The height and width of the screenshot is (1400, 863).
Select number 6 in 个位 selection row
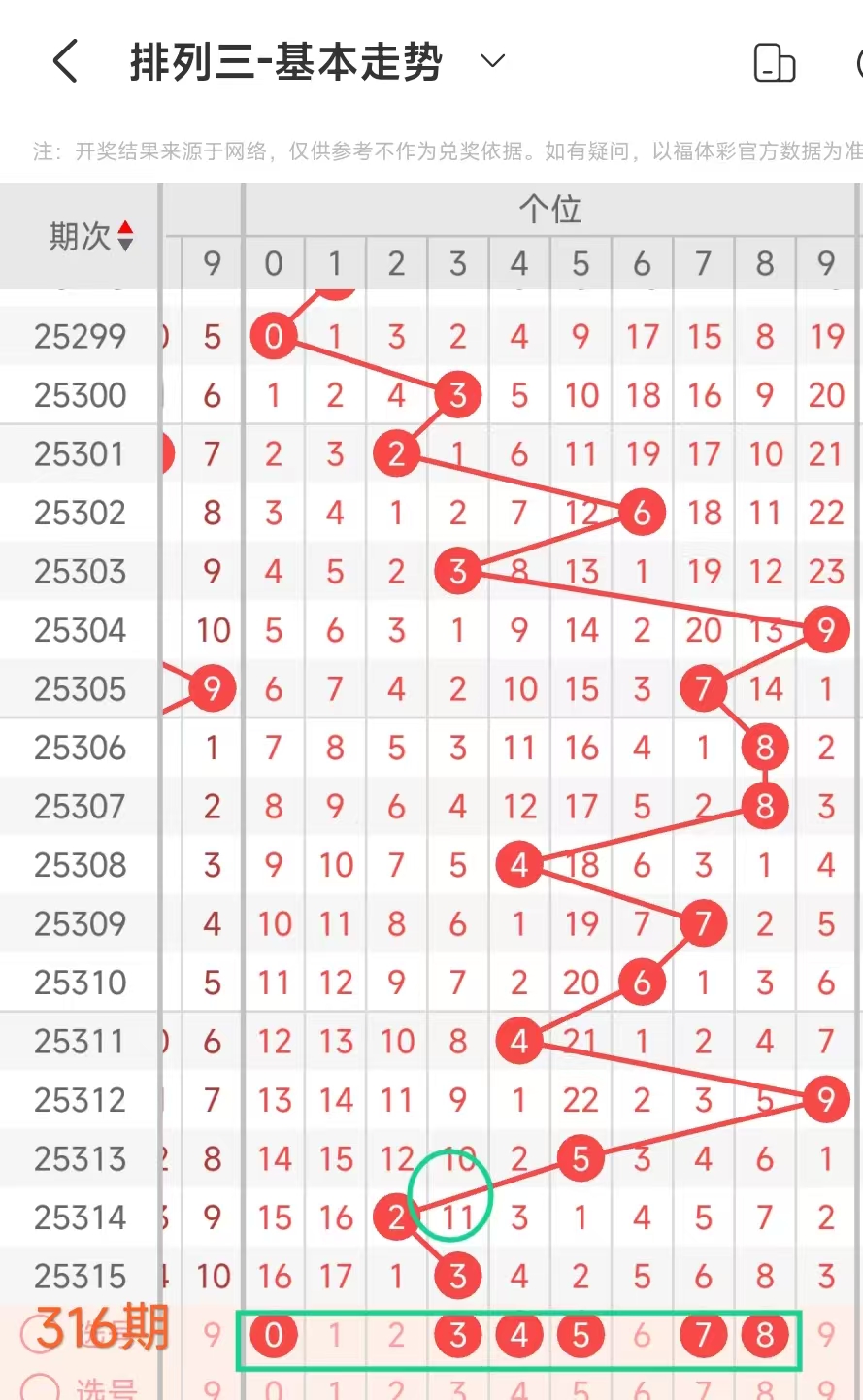pos(642,1336)
